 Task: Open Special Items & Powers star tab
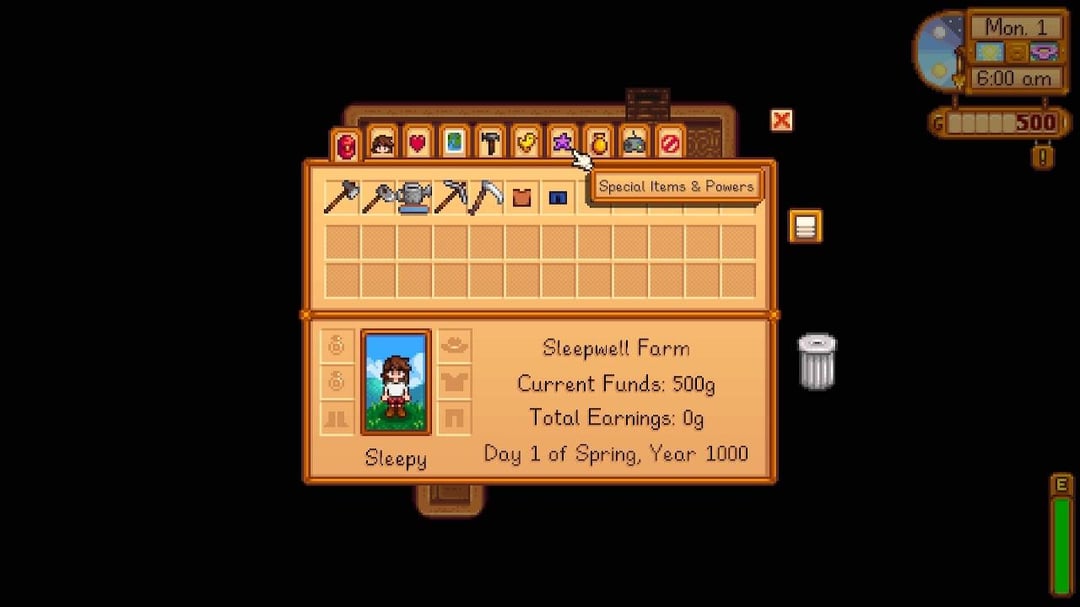[562, 142]
